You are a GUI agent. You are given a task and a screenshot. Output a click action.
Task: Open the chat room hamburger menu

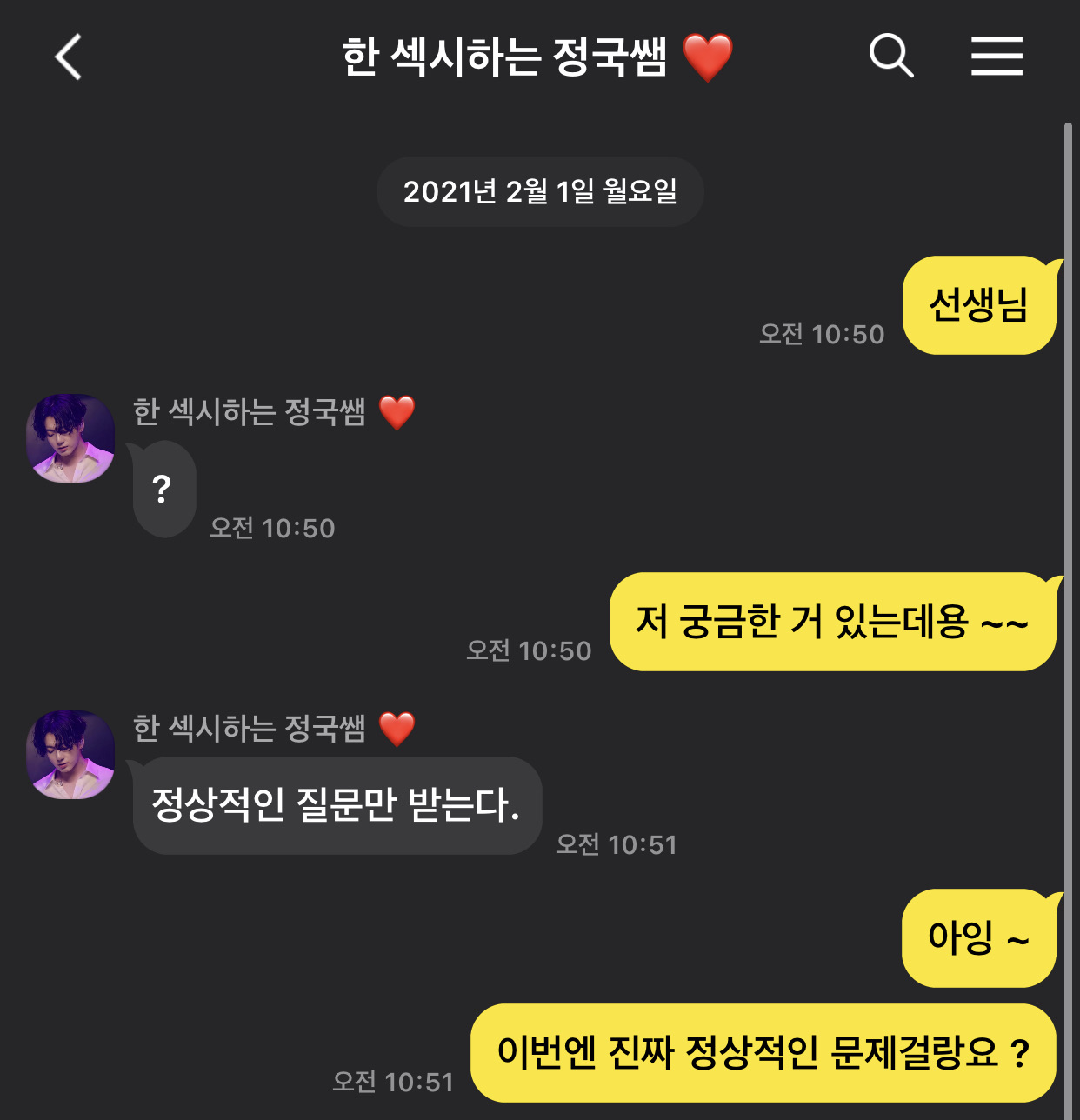click(x=997, y=57)
